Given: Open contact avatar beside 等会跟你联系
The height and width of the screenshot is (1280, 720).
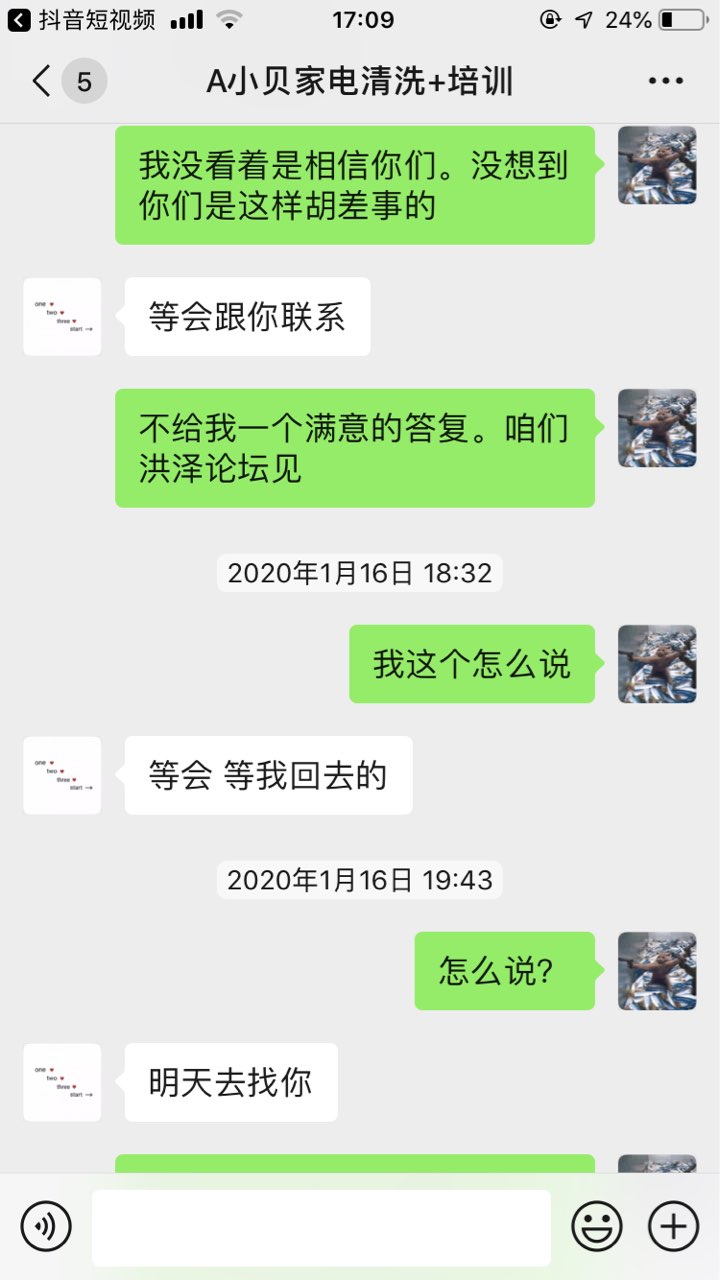Looking at the screenshot, I should tap(62, 317).
